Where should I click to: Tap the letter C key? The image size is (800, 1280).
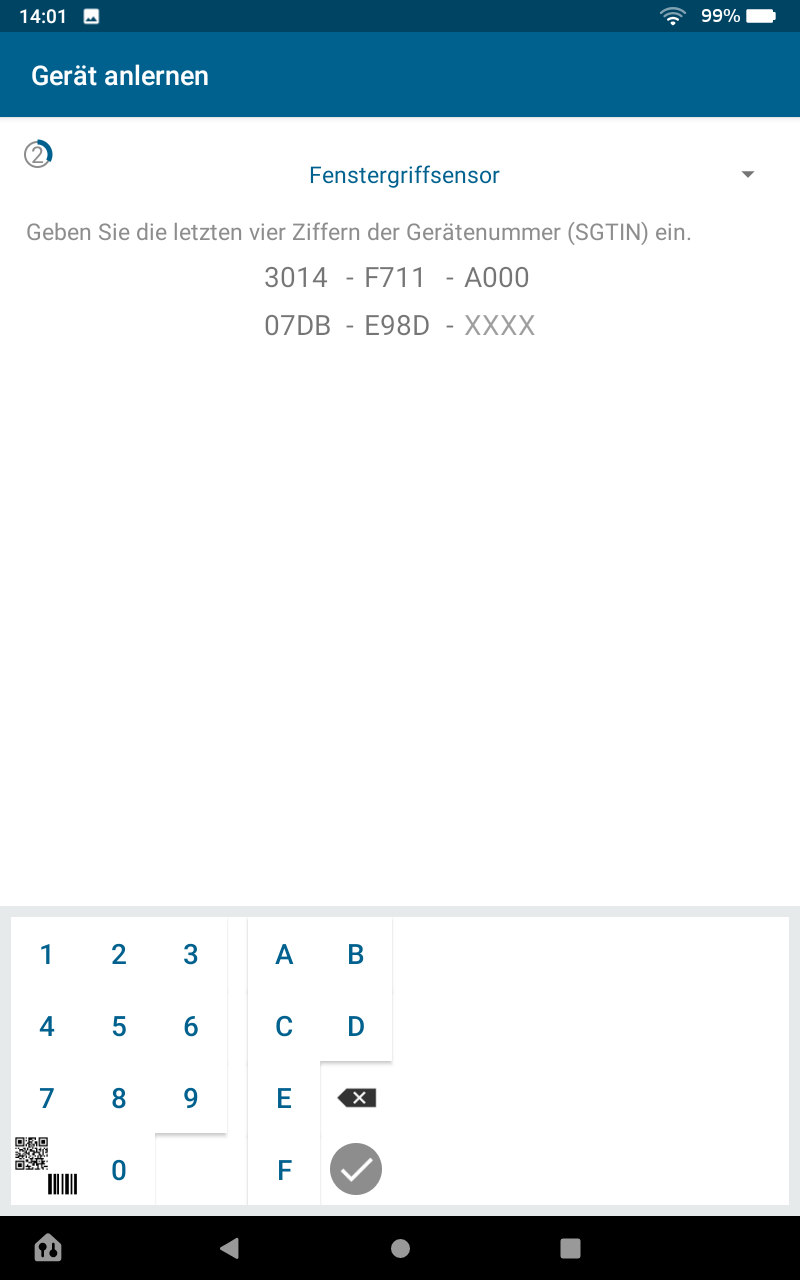(x=284, y=1027)
